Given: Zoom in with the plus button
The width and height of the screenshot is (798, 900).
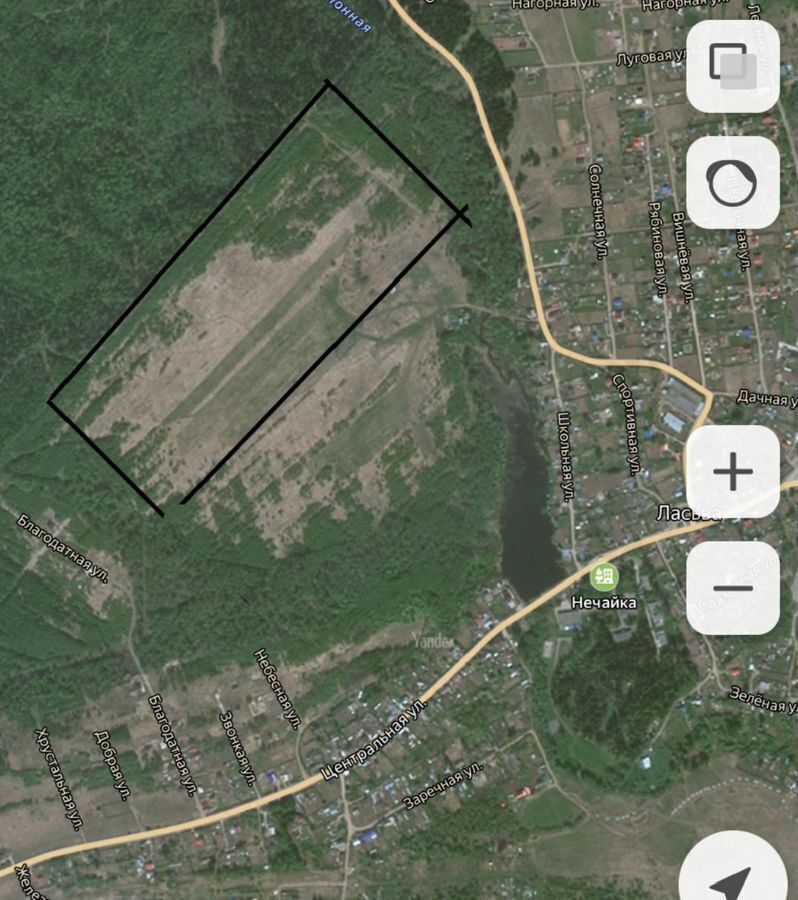Looking at the screenshot, I should (733, 472).
